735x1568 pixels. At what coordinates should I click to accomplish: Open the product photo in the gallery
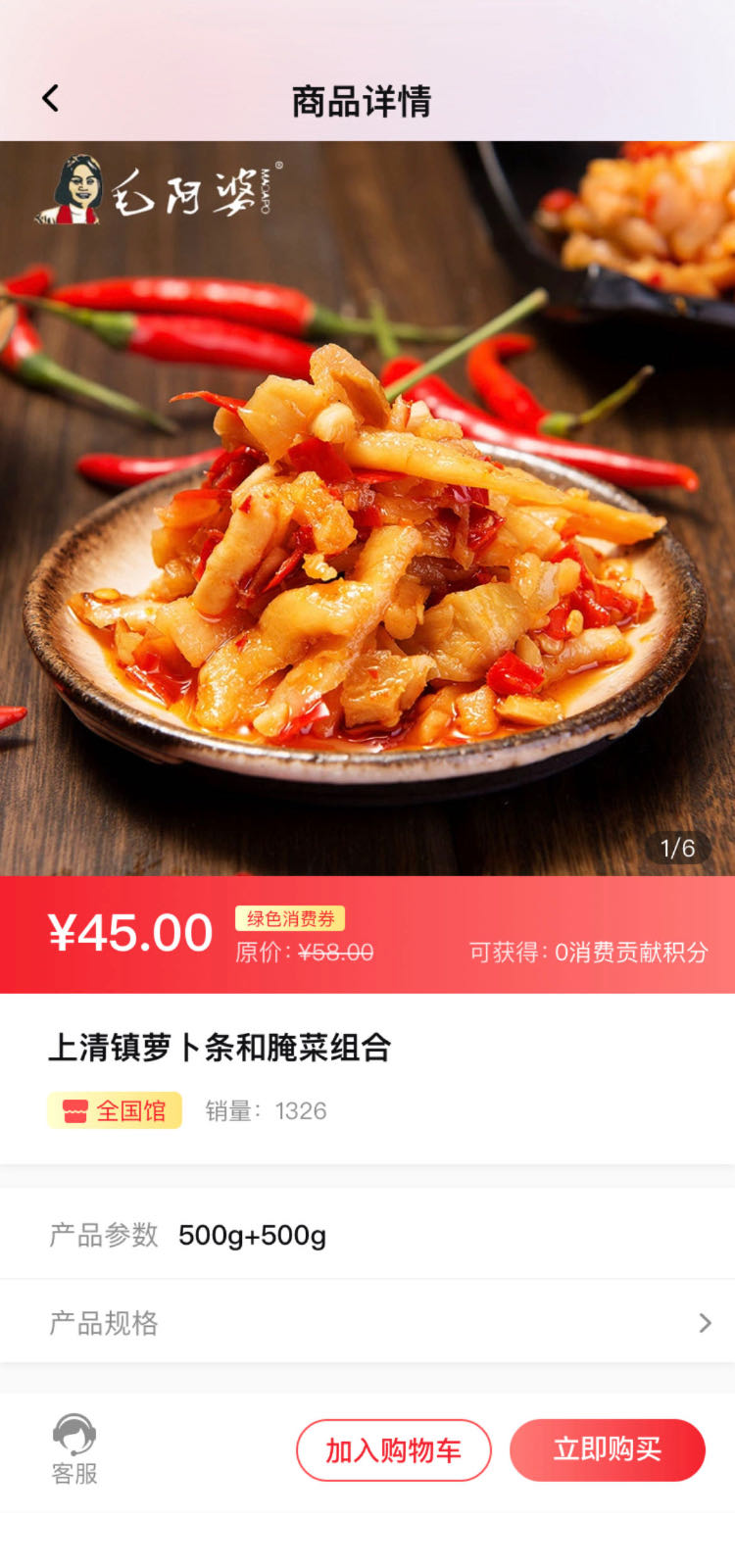point(367,509)
